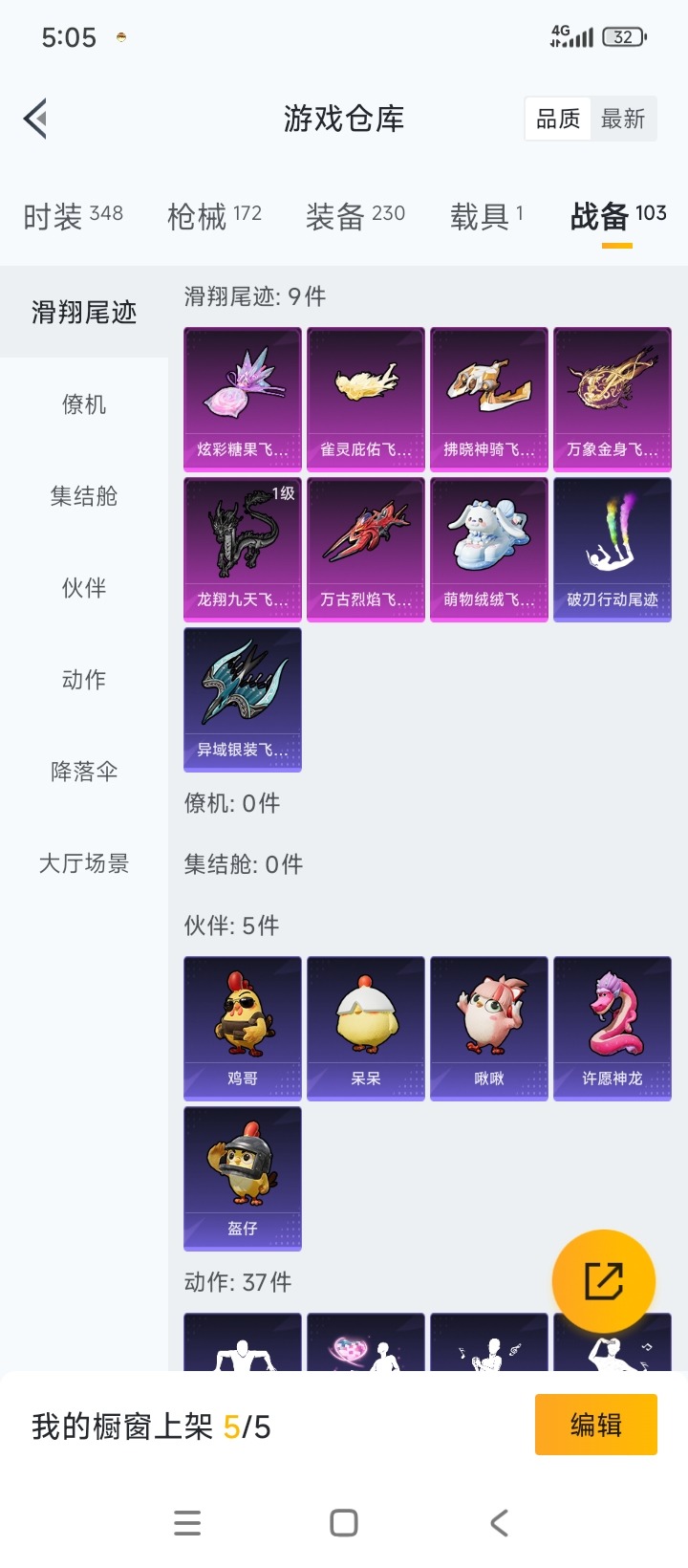Select the 龙翔九天 level-1 glider trail
688x1568 pixels.
[x=242, y=549]
